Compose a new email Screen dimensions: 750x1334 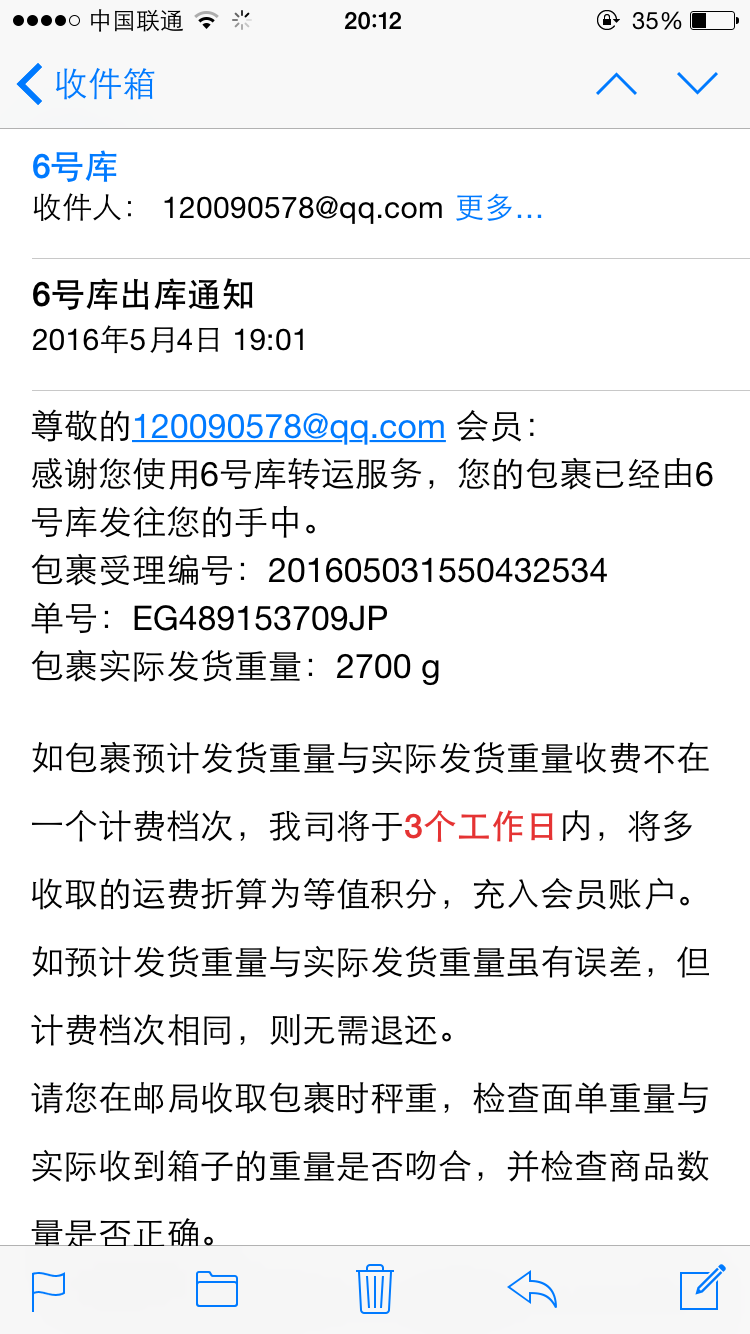pyautogui.click(x=702, y=1287)
